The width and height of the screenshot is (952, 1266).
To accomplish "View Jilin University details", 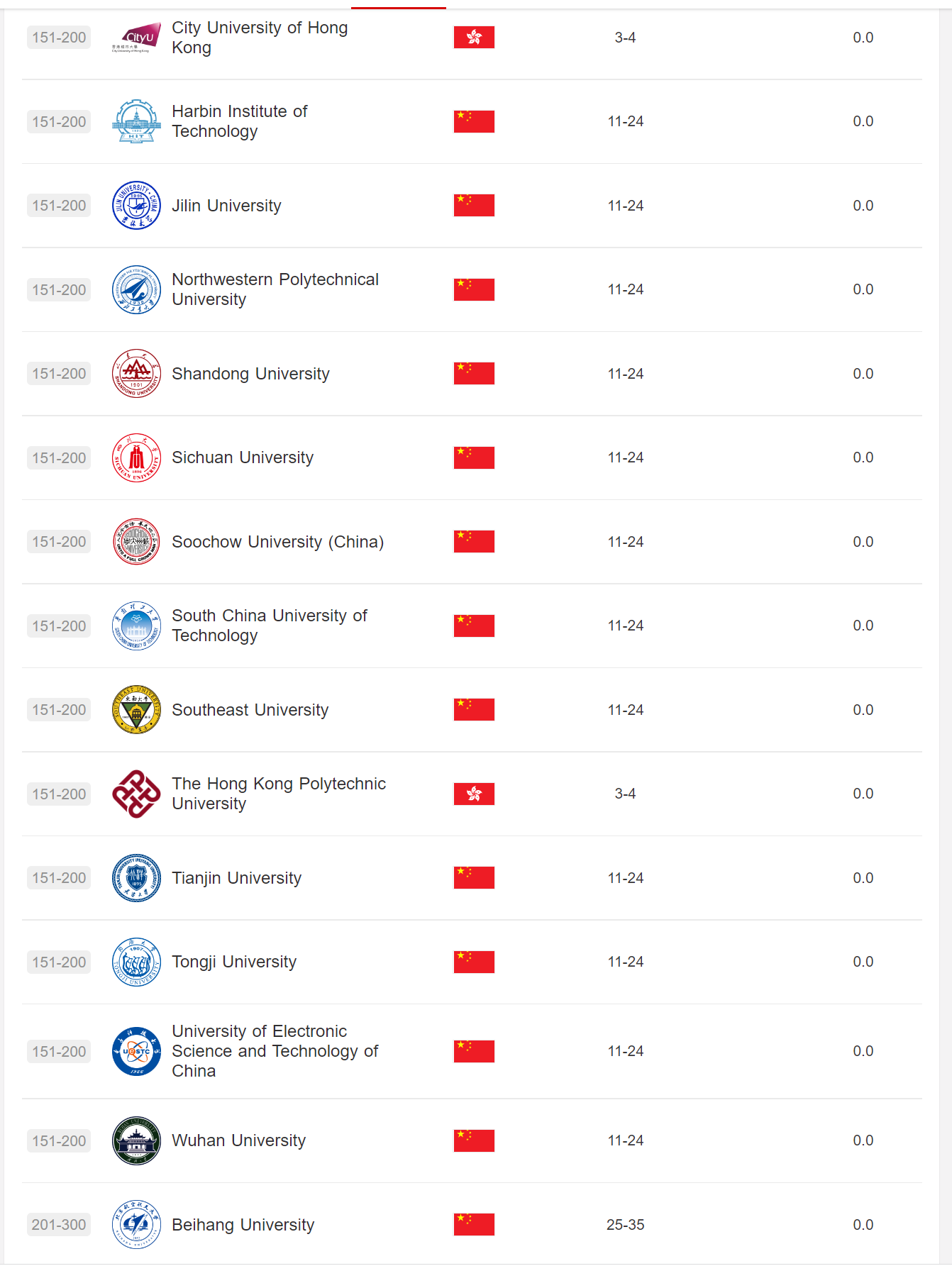I will (x=226, y=206).
